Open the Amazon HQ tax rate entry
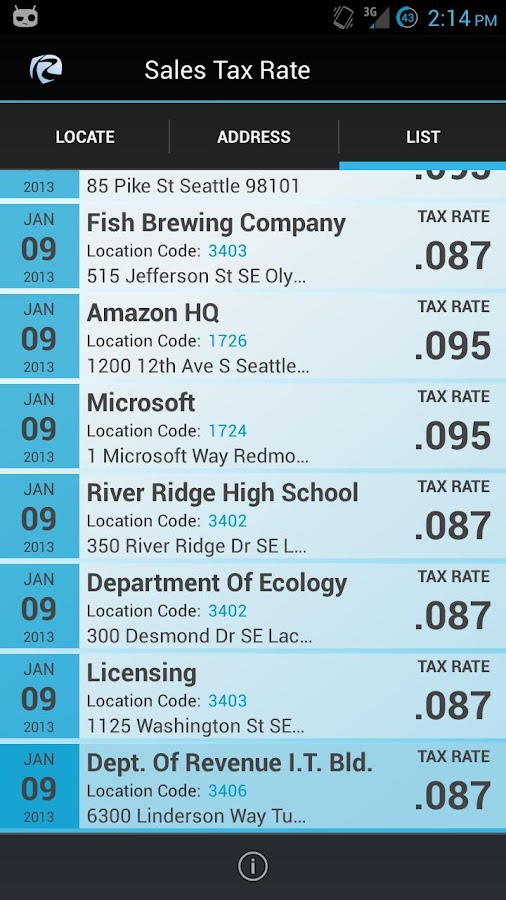The width and height of the screenshot is (506, 900). [x=253, y=336]
